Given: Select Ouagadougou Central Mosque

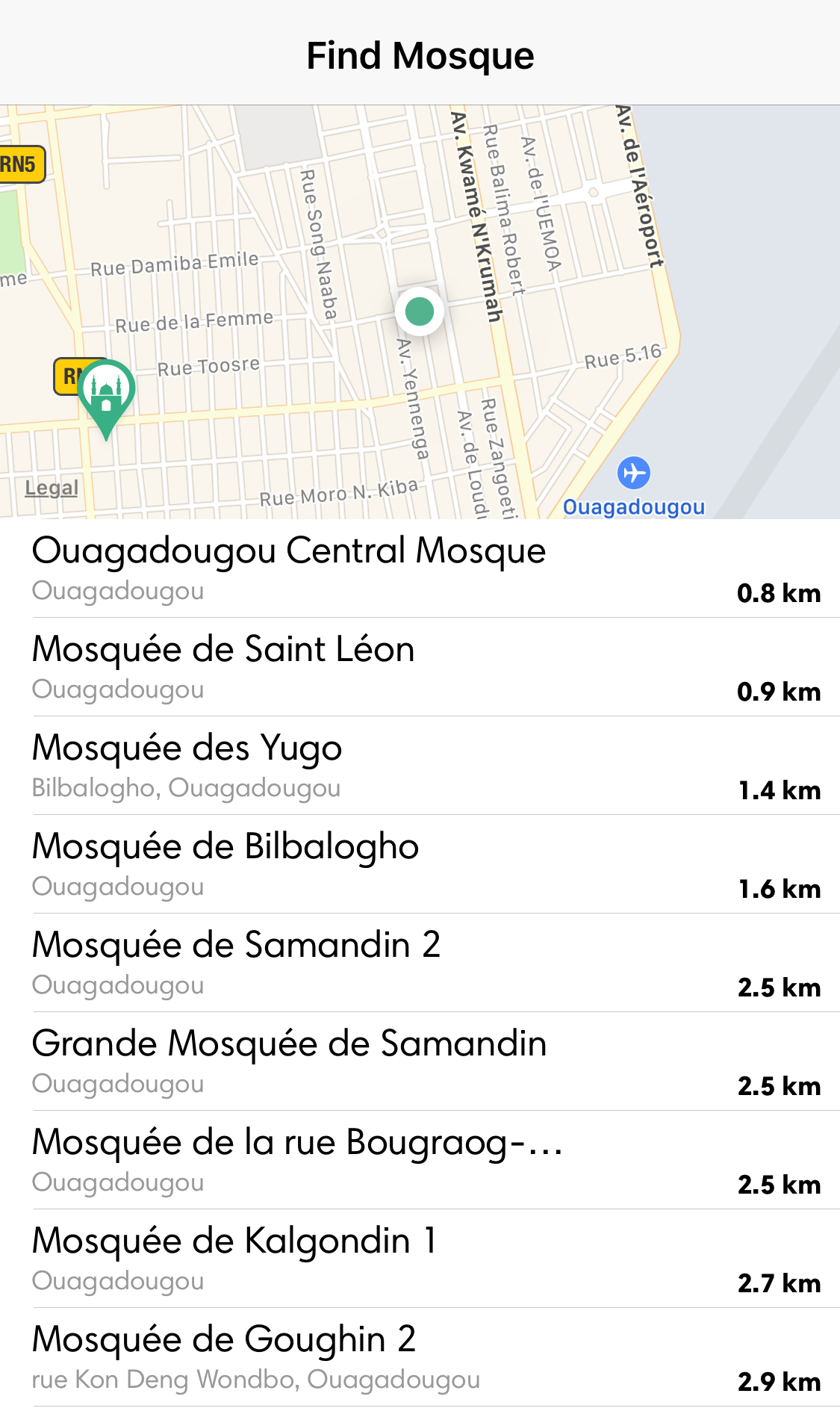Looking at the screenshot, I should pyautogui.click(x=420, y=569).
